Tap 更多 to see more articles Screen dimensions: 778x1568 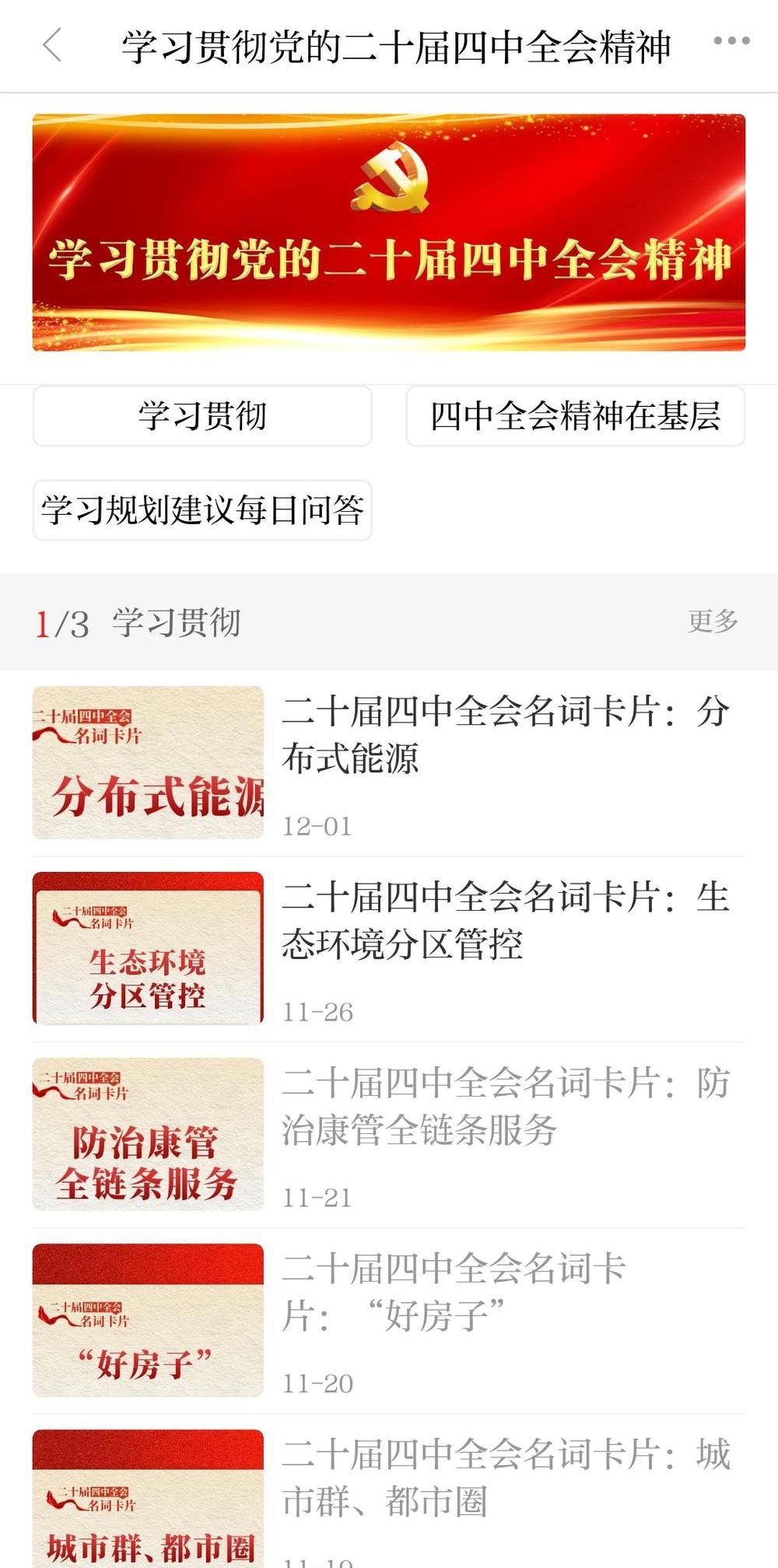click(712, 621)
